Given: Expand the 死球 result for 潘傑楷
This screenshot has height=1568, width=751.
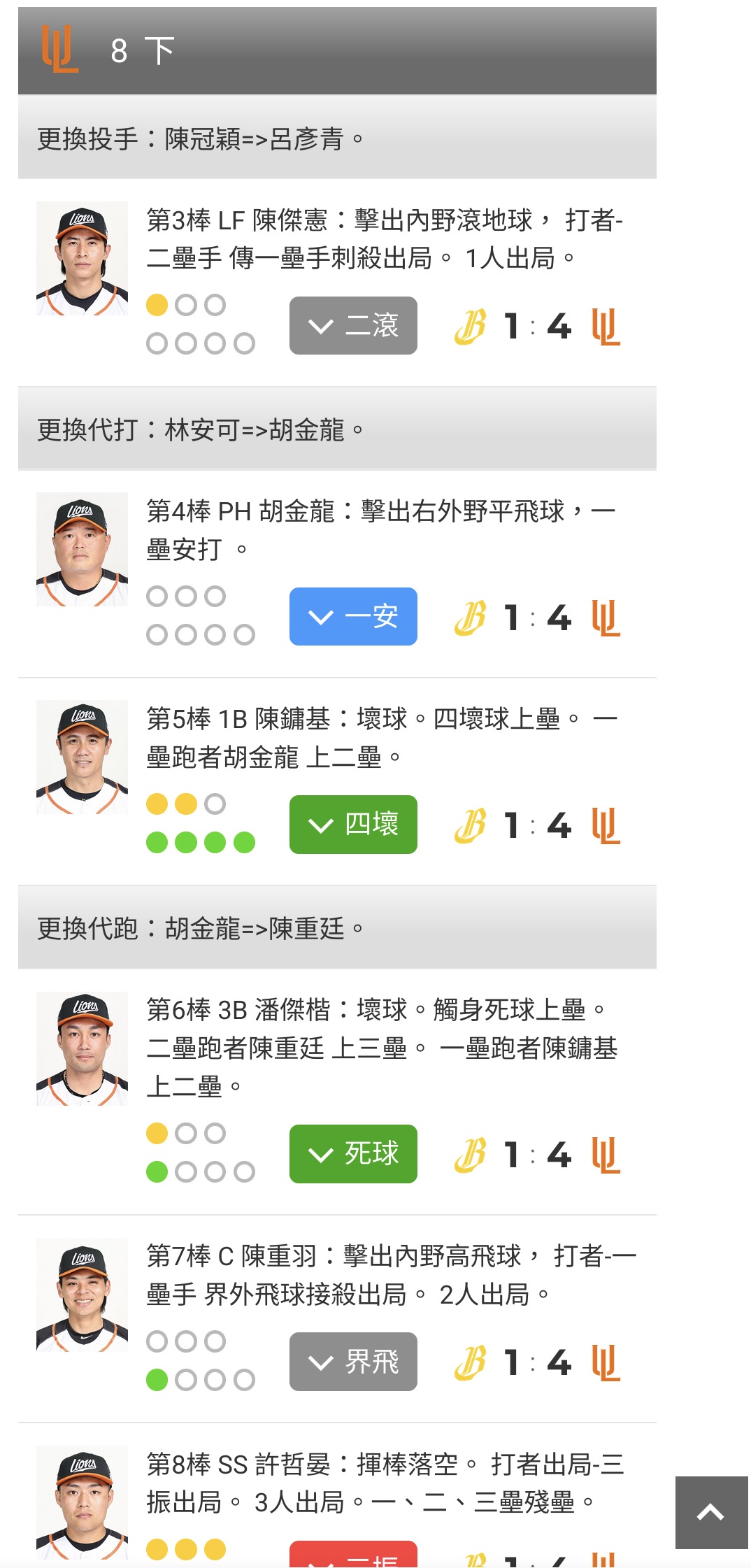Looking at the screenshot, I should coord(353,1154).
